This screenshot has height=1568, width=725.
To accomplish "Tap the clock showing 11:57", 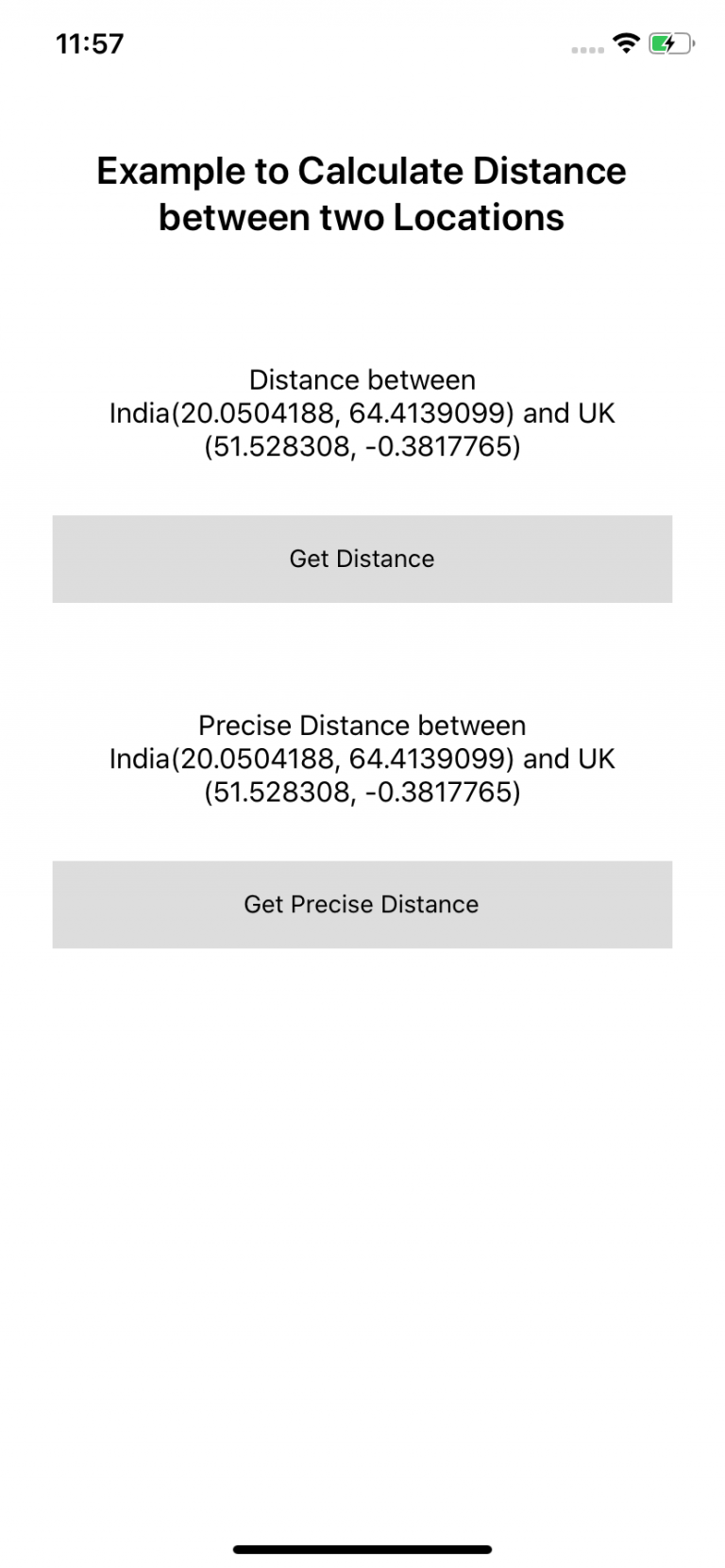I will (x=91, y=43).
